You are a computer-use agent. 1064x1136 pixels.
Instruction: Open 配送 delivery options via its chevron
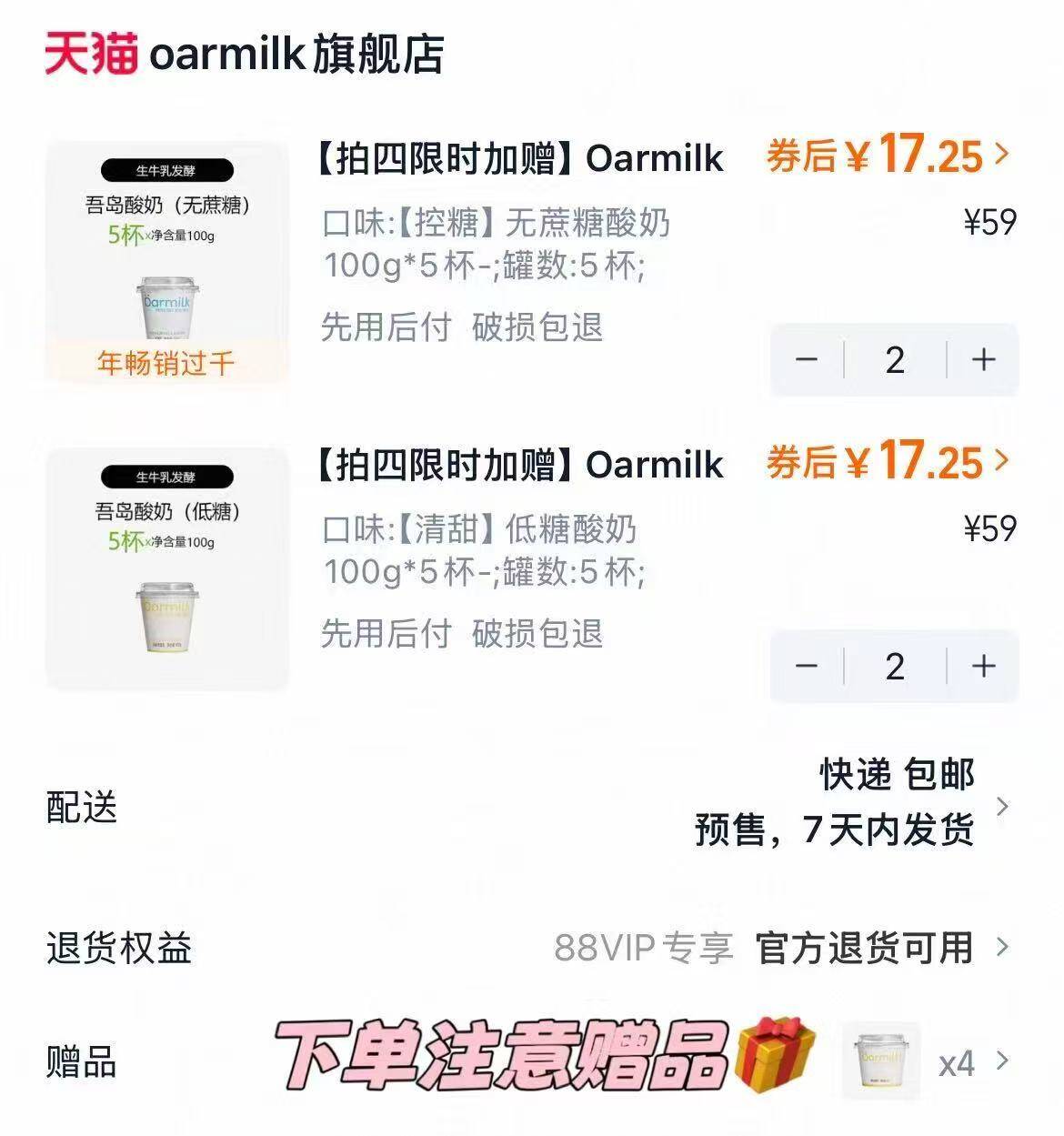pyautogui.click(x=1003, y=804)
